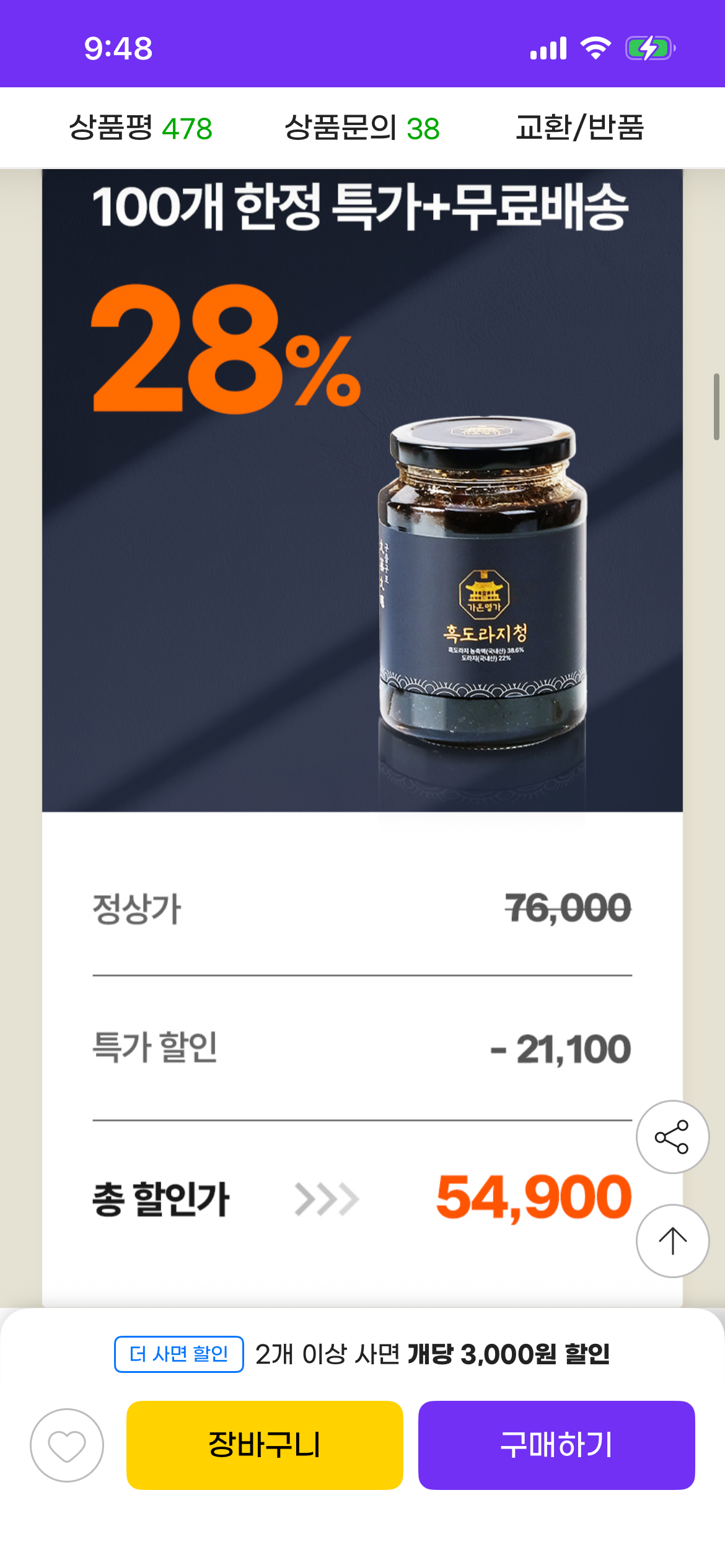The height and width of the screenshot is (1568, 725).
Task: Select the 교환/반품 tab
Action: (580, 128)
